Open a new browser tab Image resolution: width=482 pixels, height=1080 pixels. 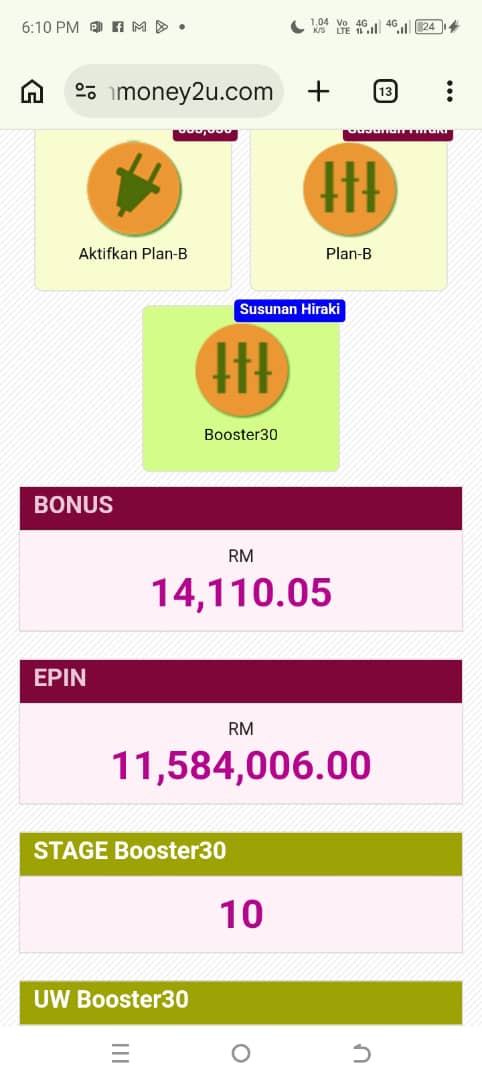[x=318, y=91]
